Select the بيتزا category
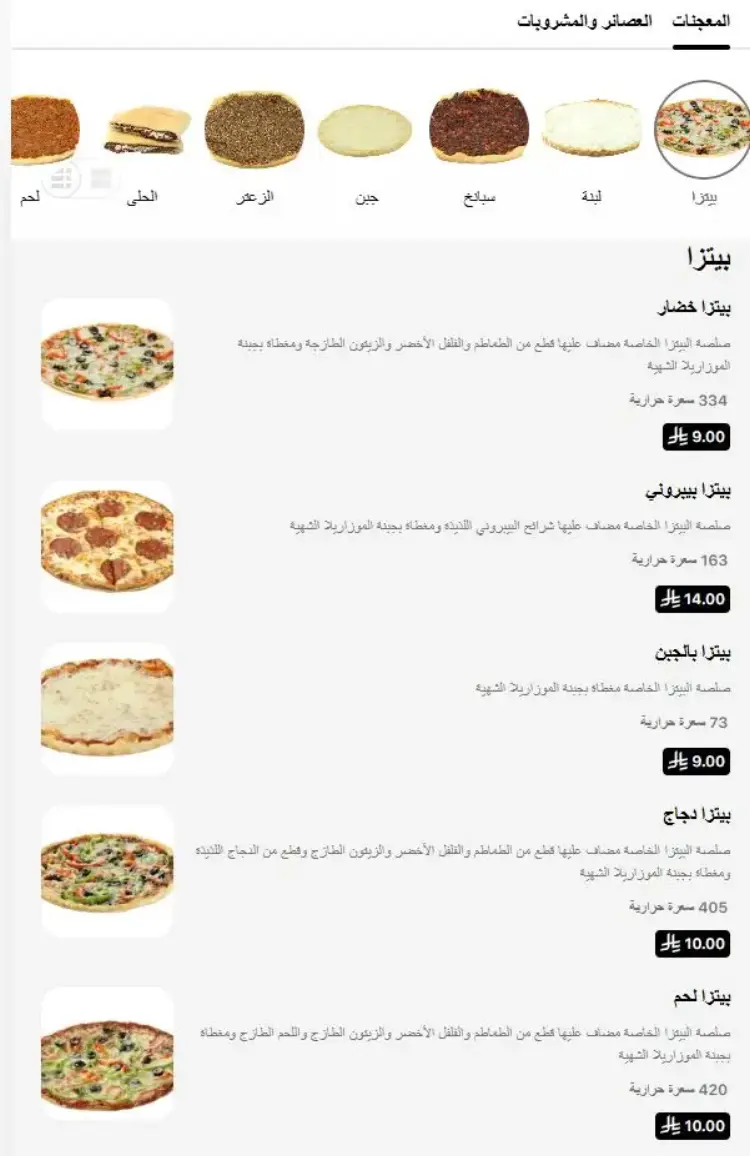Screen dimensions: 750x1156 pos(702,130)
